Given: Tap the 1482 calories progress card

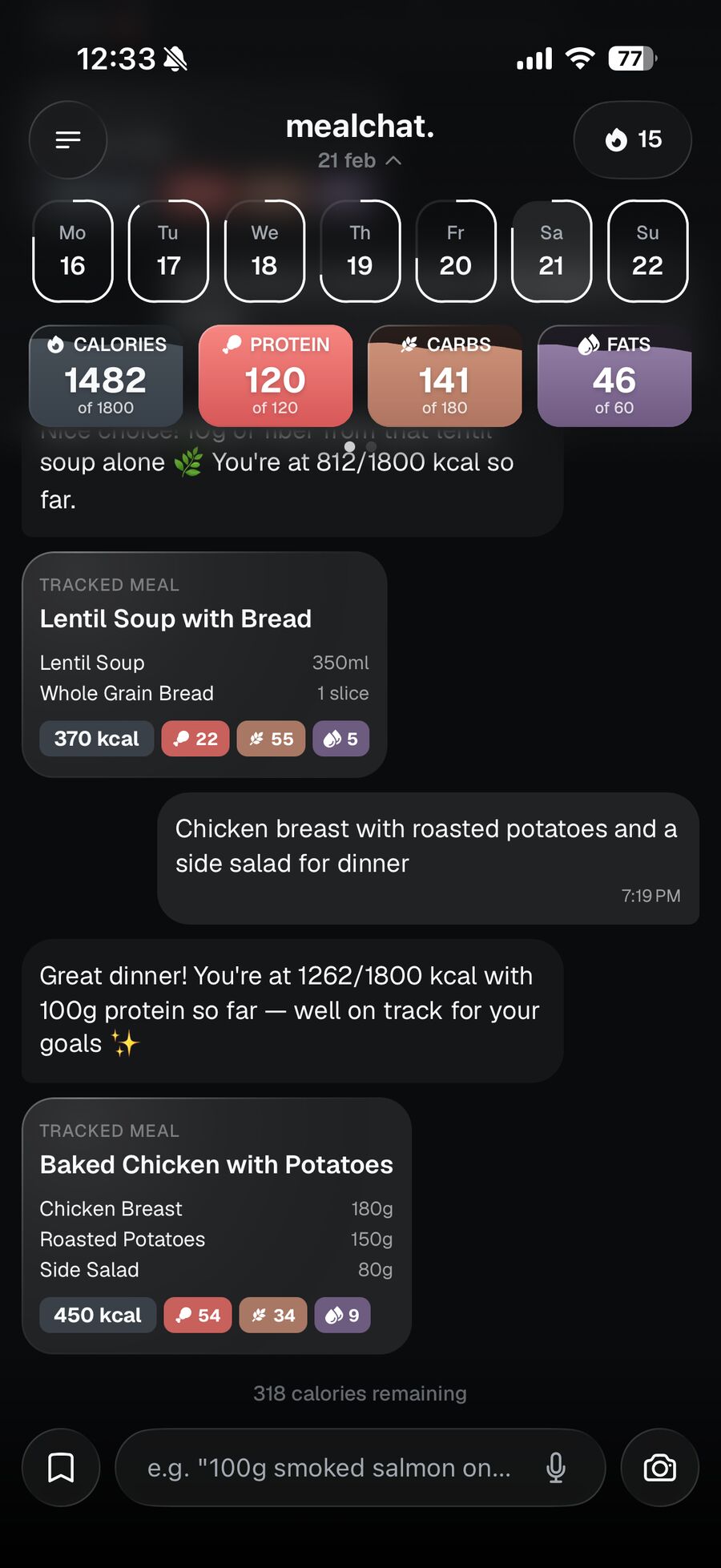Looking at the screenshot, I should [x=105, y=377].
